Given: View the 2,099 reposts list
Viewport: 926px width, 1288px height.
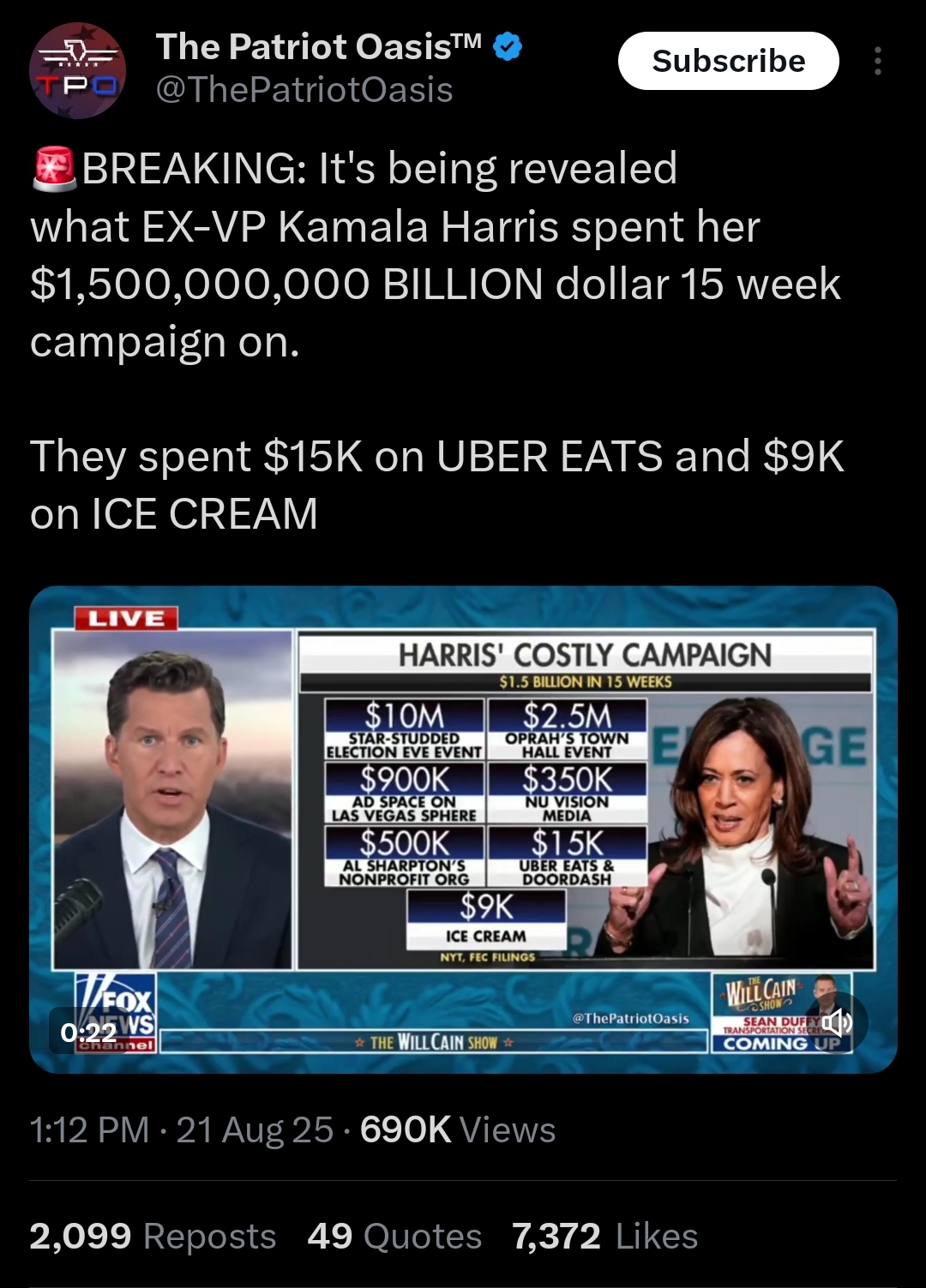Looking at the screenshot, I should (153, 1236).
